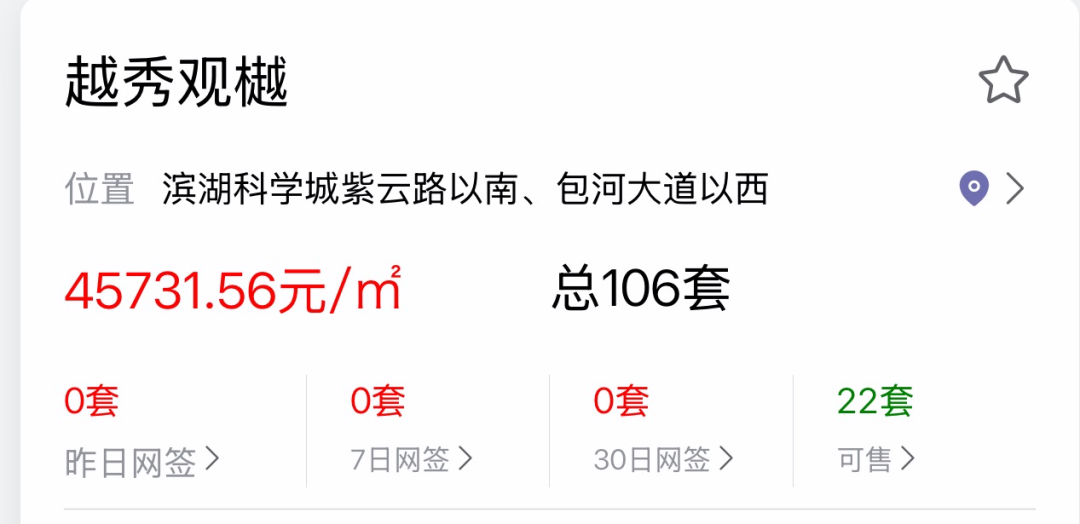Open the 7日网签 records

click(x=411, y=460)
